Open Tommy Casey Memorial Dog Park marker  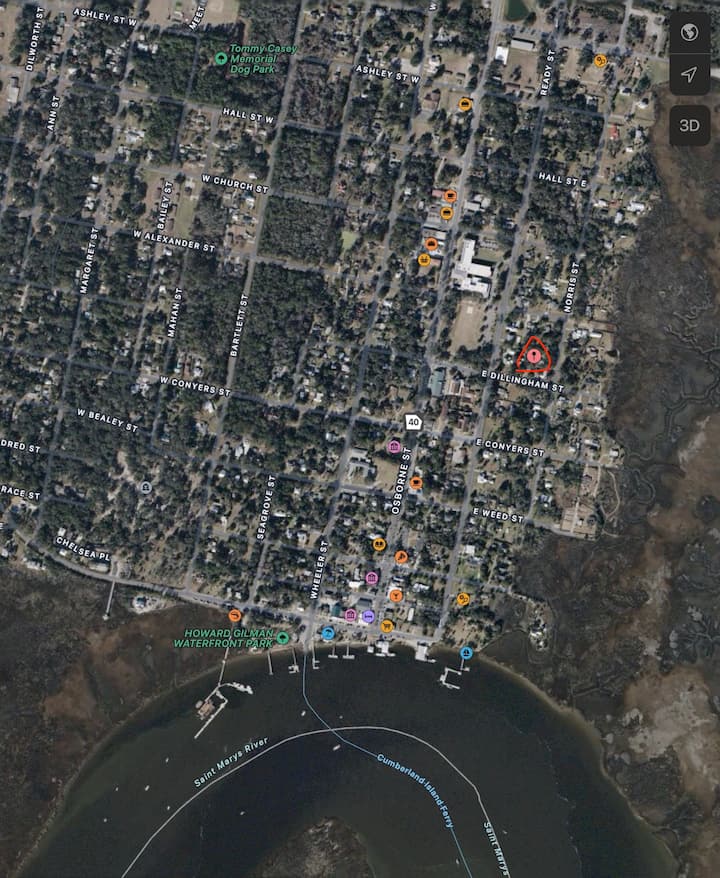coord(221,58)
